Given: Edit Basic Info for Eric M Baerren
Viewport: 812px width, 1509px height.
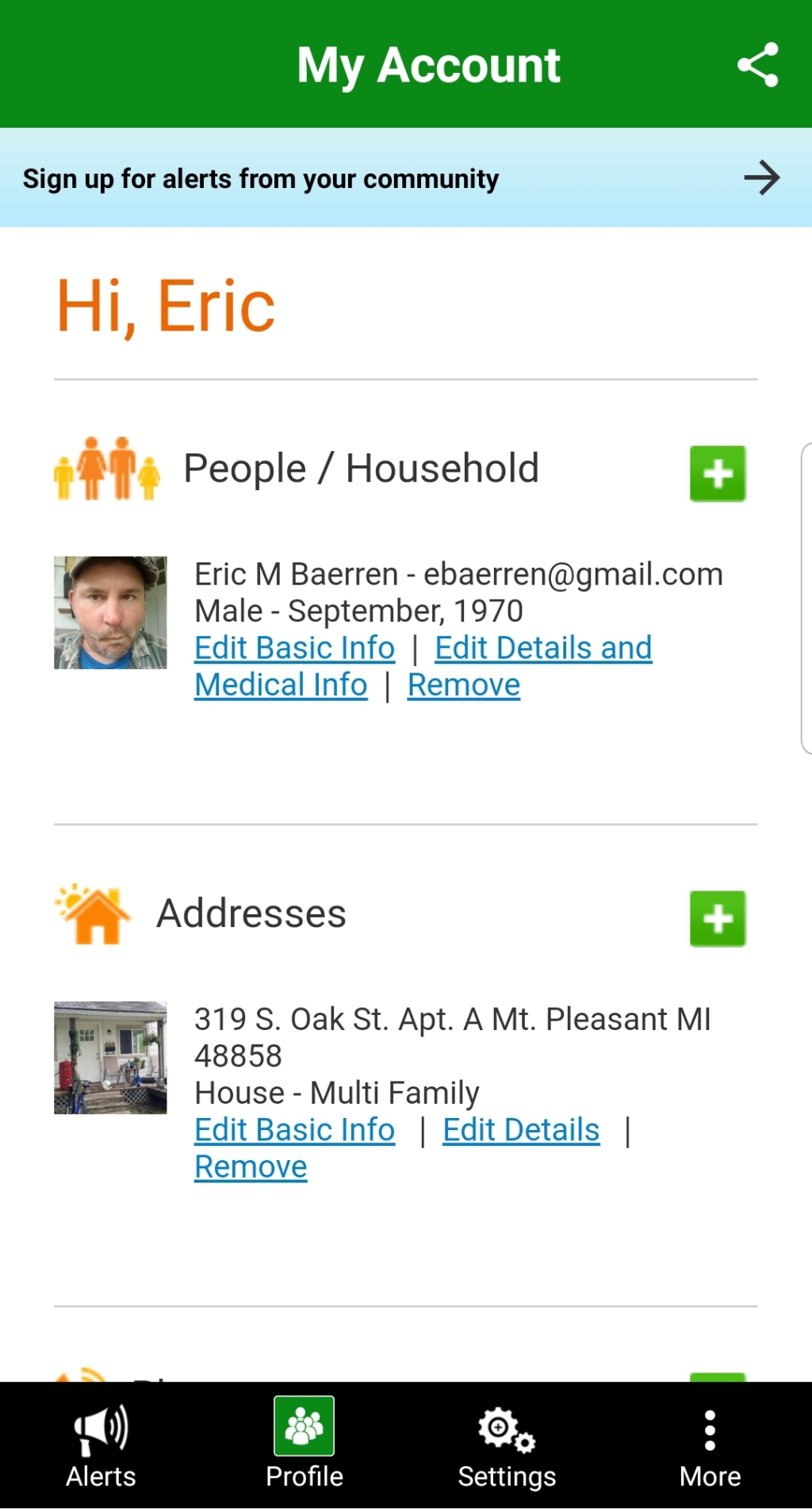Looking at the screenshot, I should 294,649.
